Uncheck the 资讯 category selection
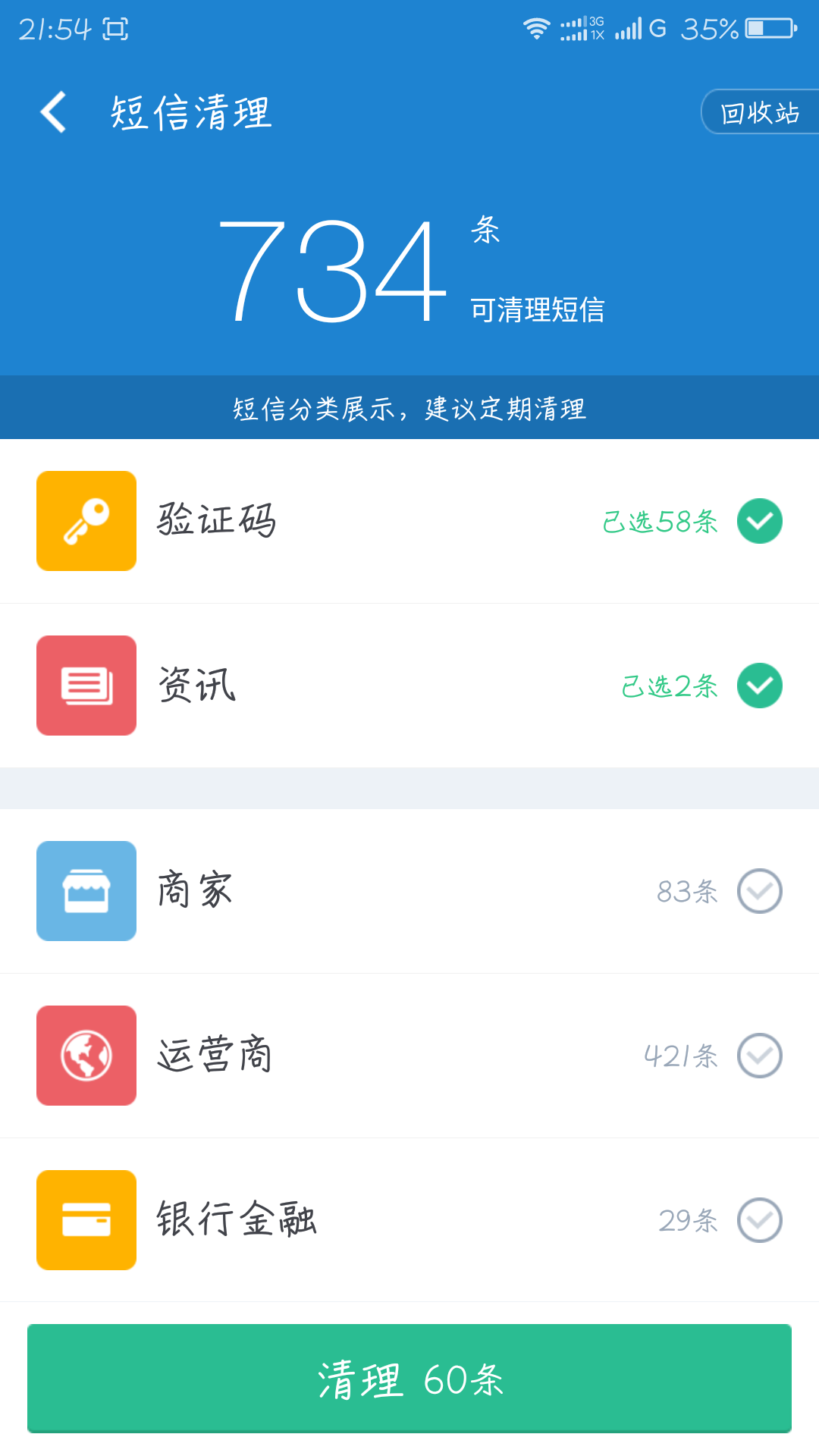This screenshot has height=1456, width=819. (x=759, y=685)
